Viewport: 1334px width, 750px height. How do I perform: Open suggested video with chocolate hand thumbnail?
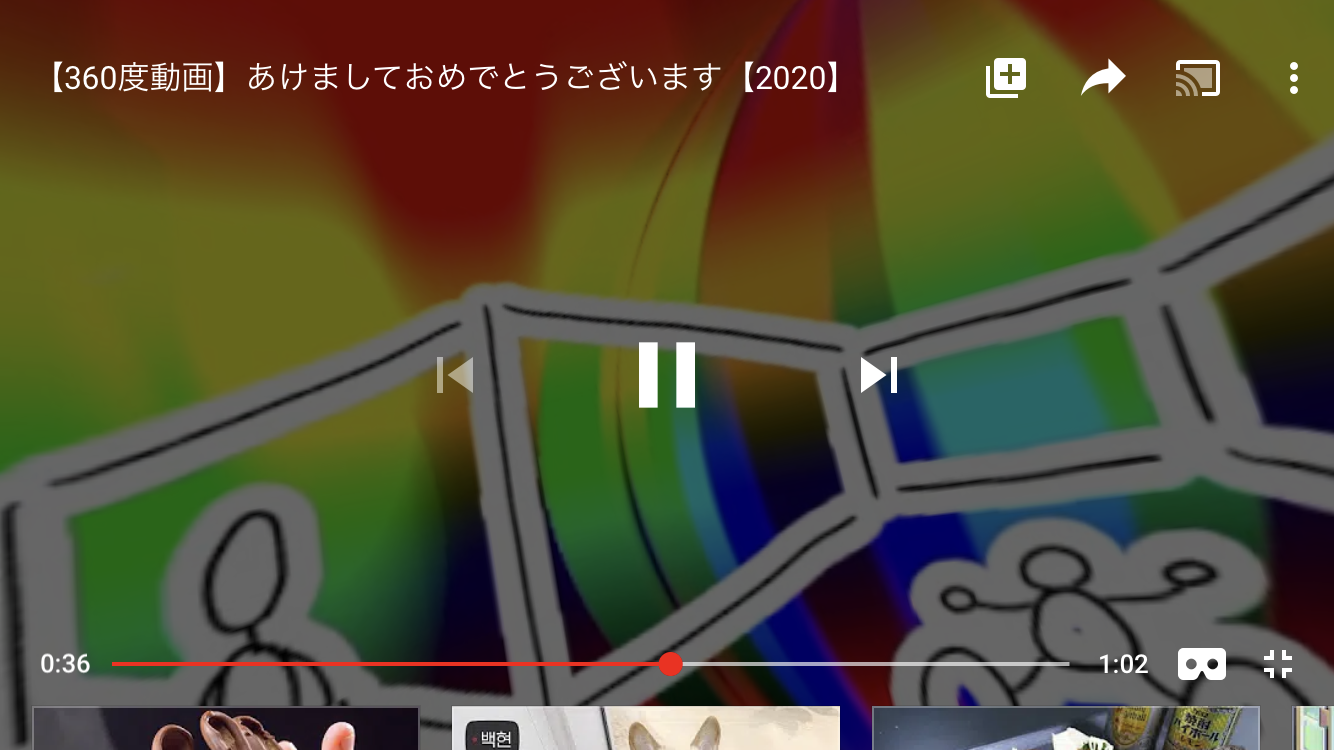pos(226,729)
